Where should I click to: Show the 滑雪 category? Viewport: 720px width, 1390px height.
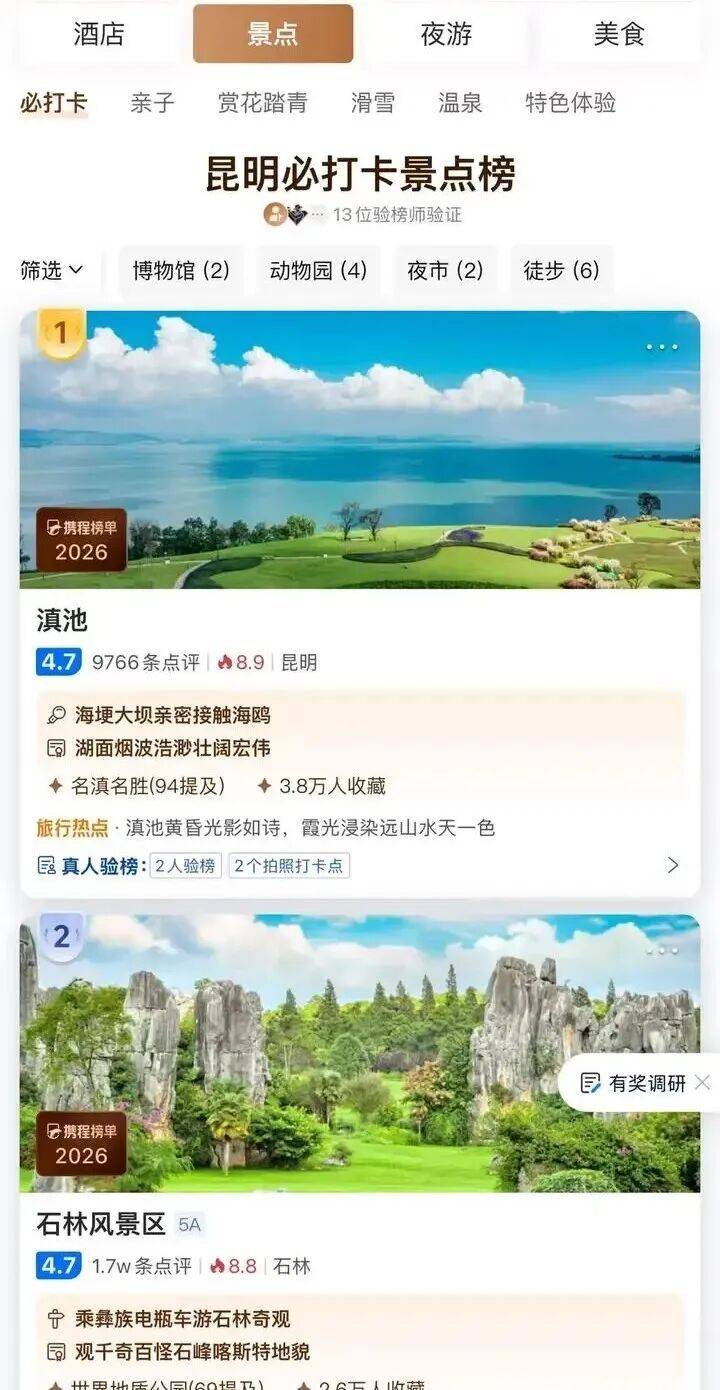372,103
